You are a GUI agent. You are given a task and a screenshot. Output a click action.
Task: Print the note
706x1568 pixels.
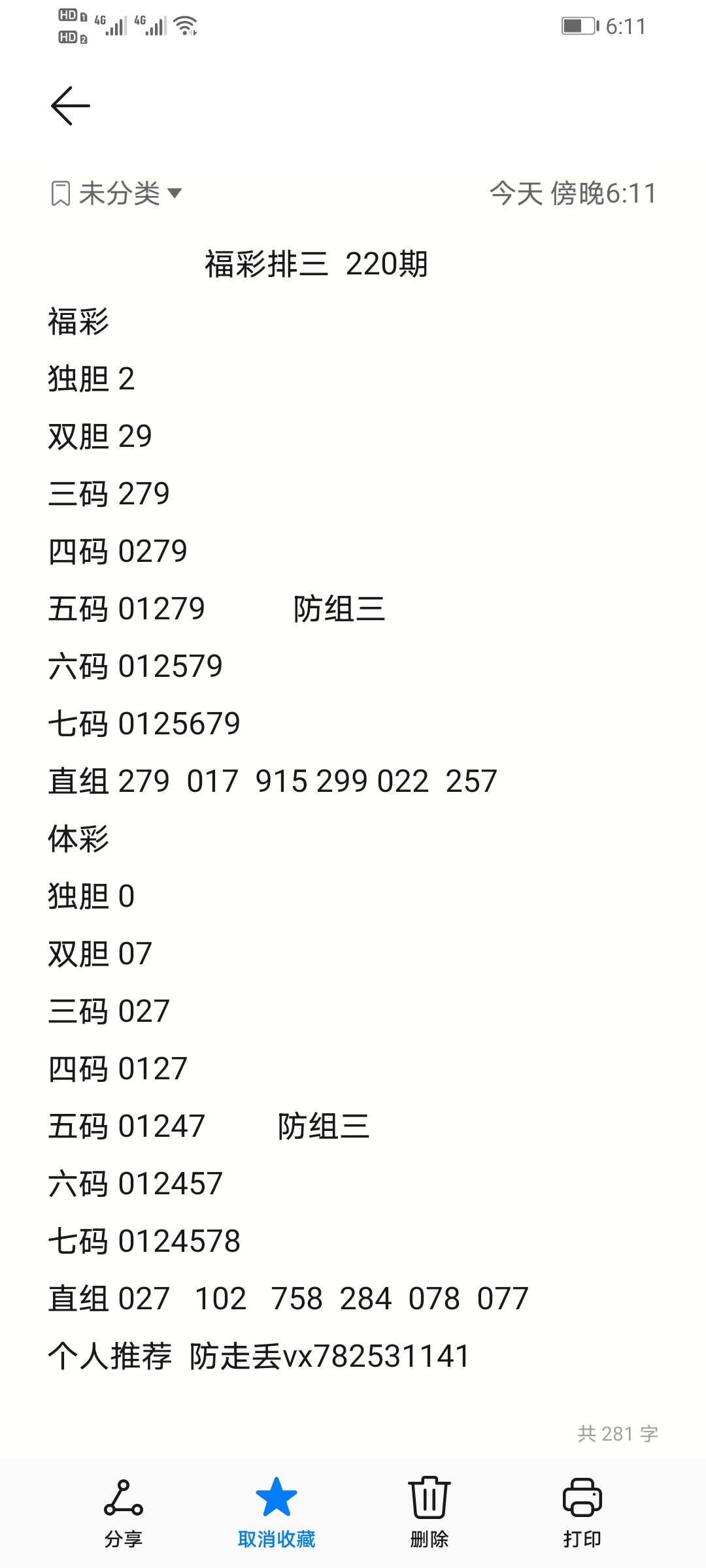[582, 1512]
